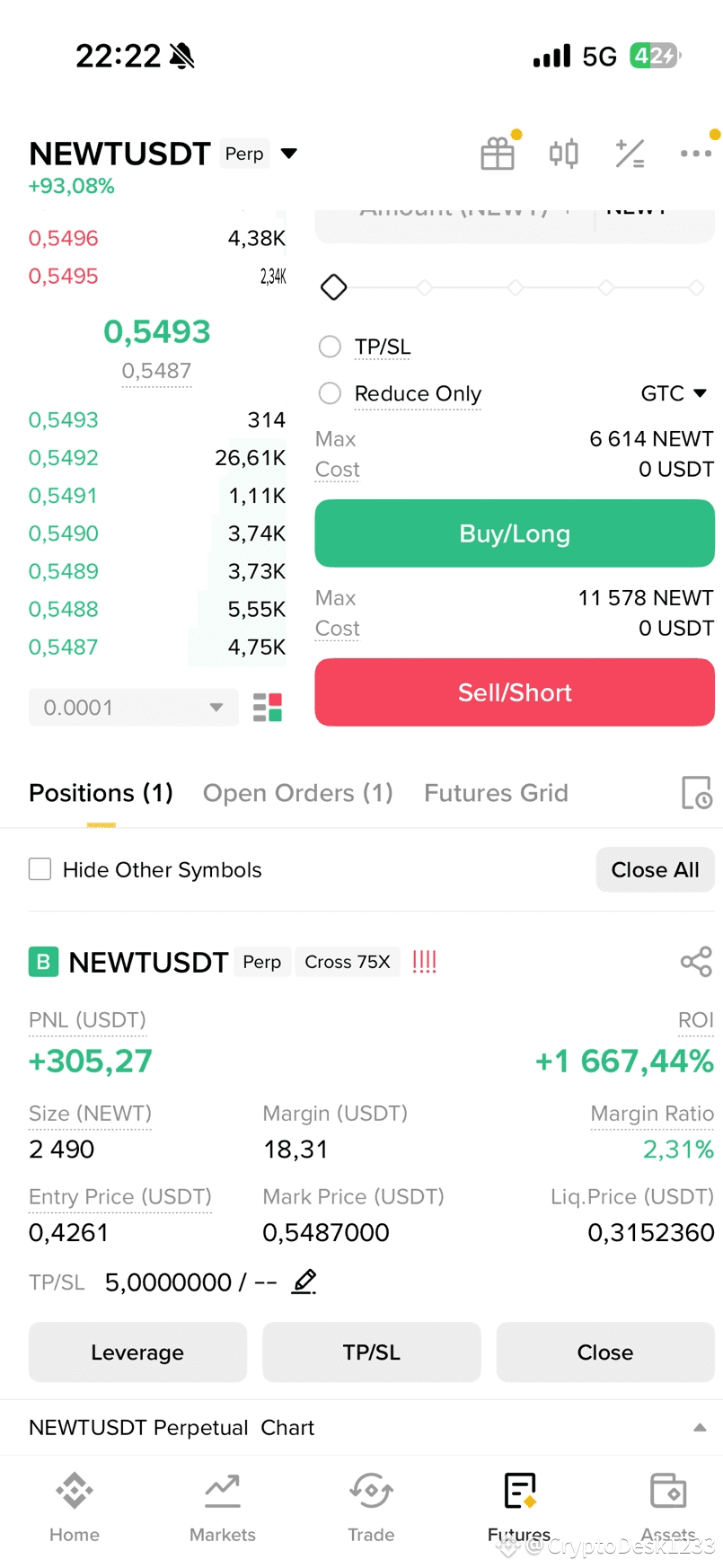Image resolution: width=723 pixels, height=1568 pixels.
Task: Open the candlestick chart icon
Action: pos(564,154)
